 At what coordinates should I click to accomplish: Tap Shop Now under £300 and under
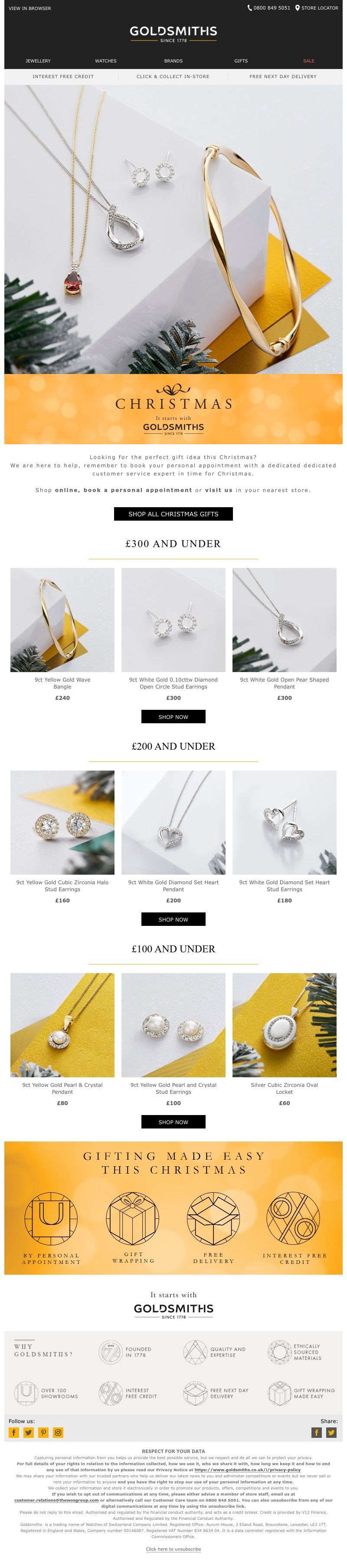click(x=173, y=717)
